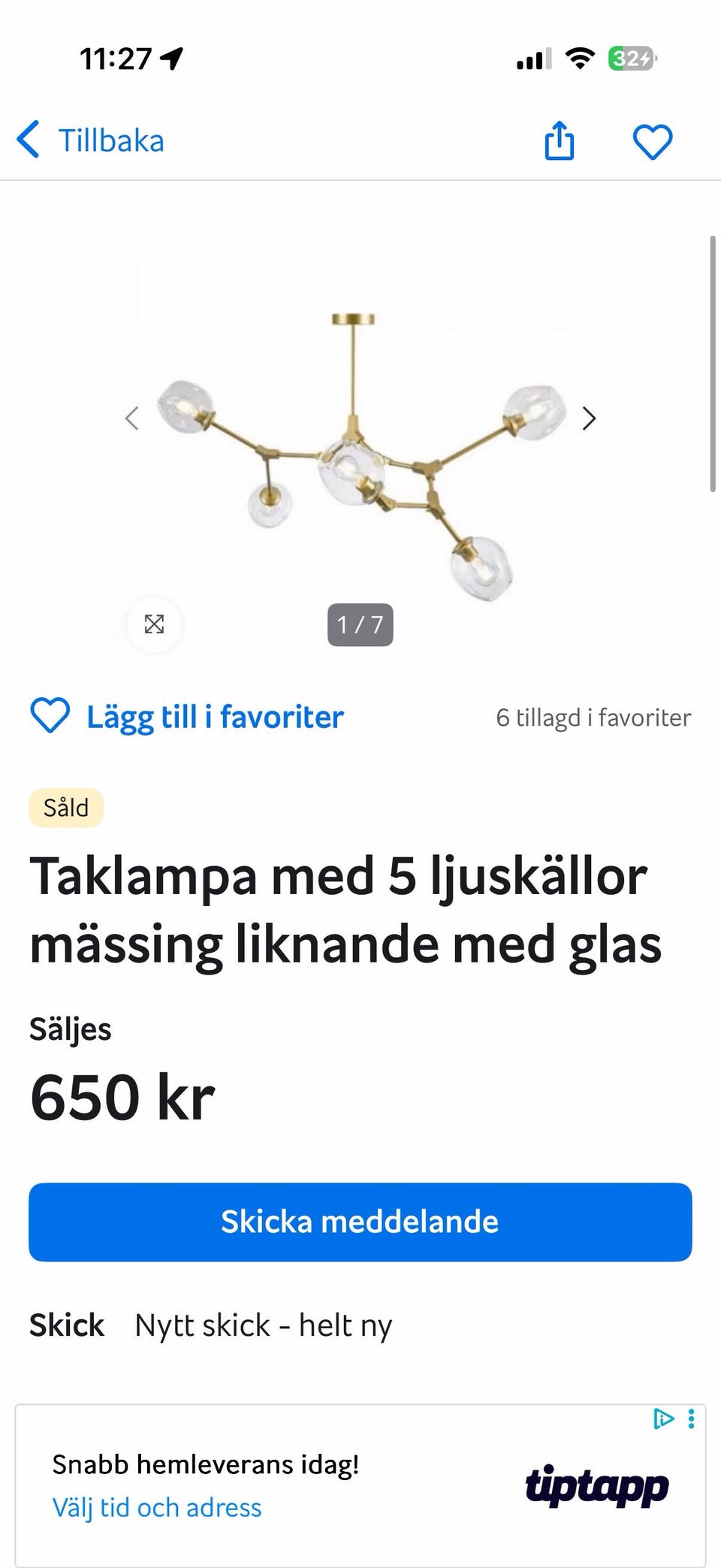721x1568 pixels.
Task: Select the Såld status label
Action: [65, 808]
